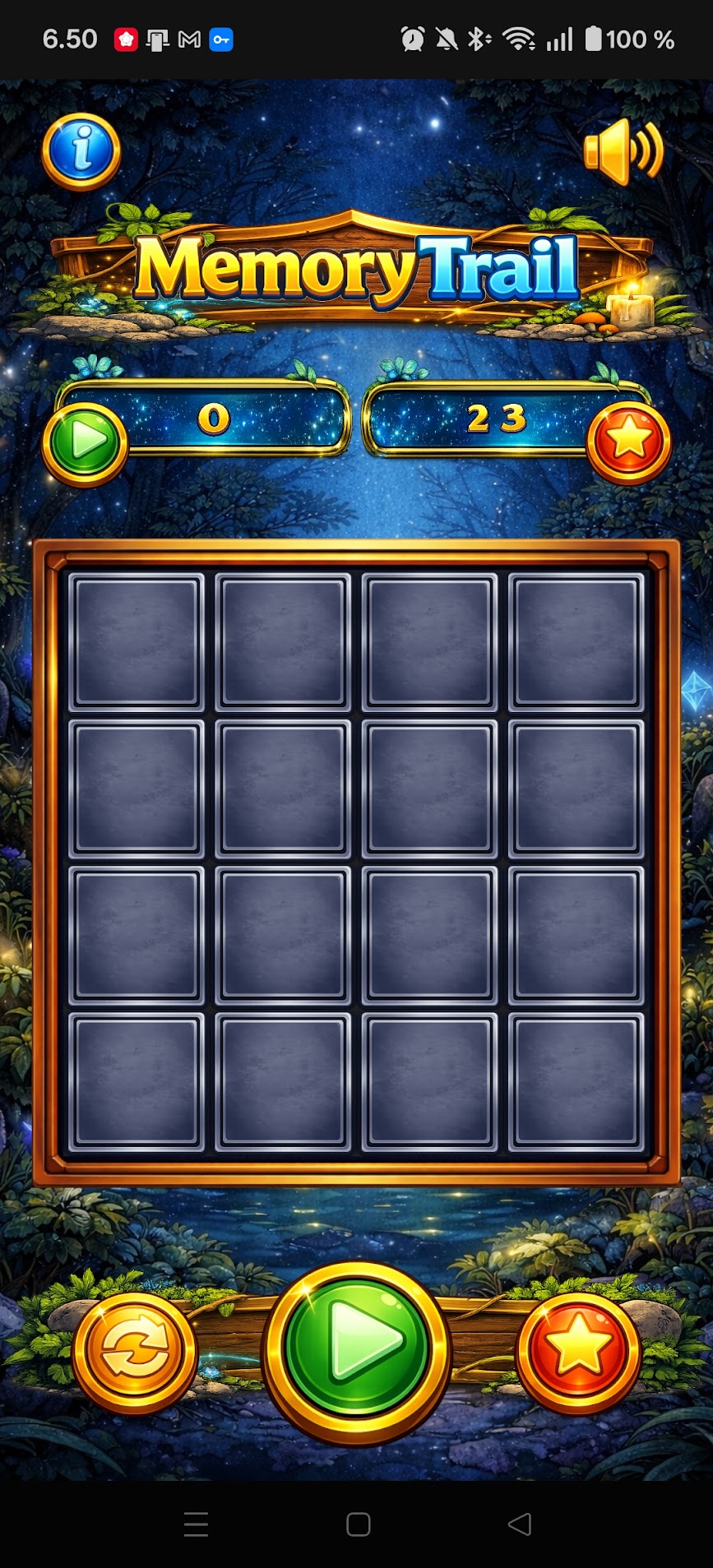Go to the system home screen
Screen dimensions: 713x1568
pos(358,1524)
